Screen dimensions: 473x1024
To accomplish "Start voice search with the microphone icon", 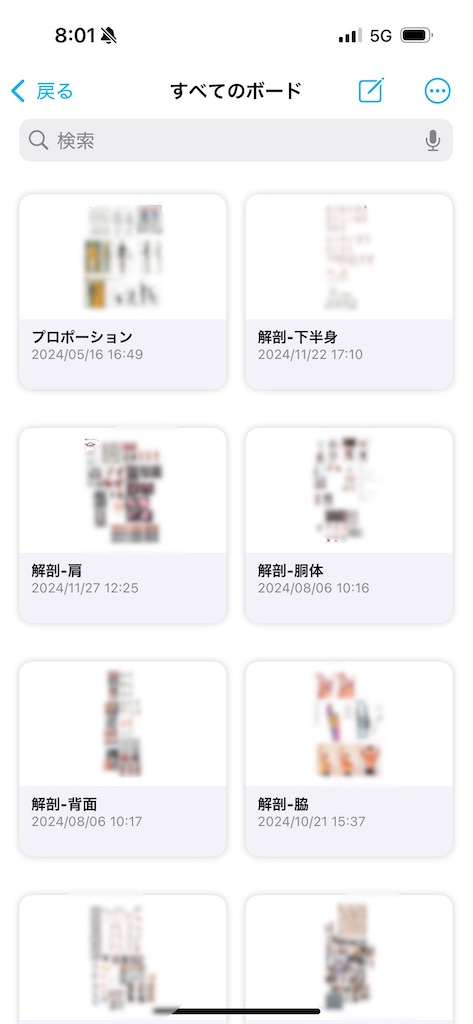I will 432,140.
